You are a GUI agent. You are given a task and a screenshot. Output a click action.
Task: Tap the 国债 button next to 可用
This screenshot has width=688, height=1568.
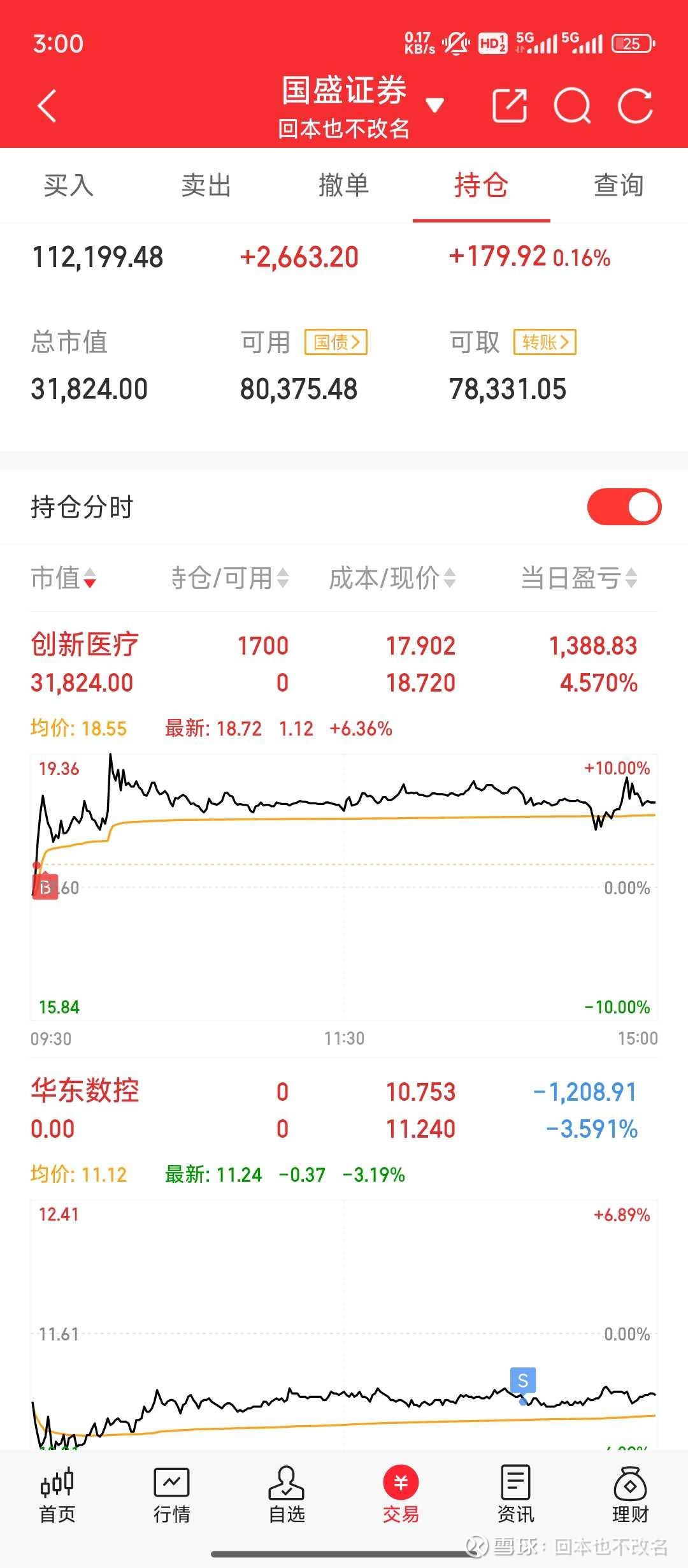coord(336,342)
